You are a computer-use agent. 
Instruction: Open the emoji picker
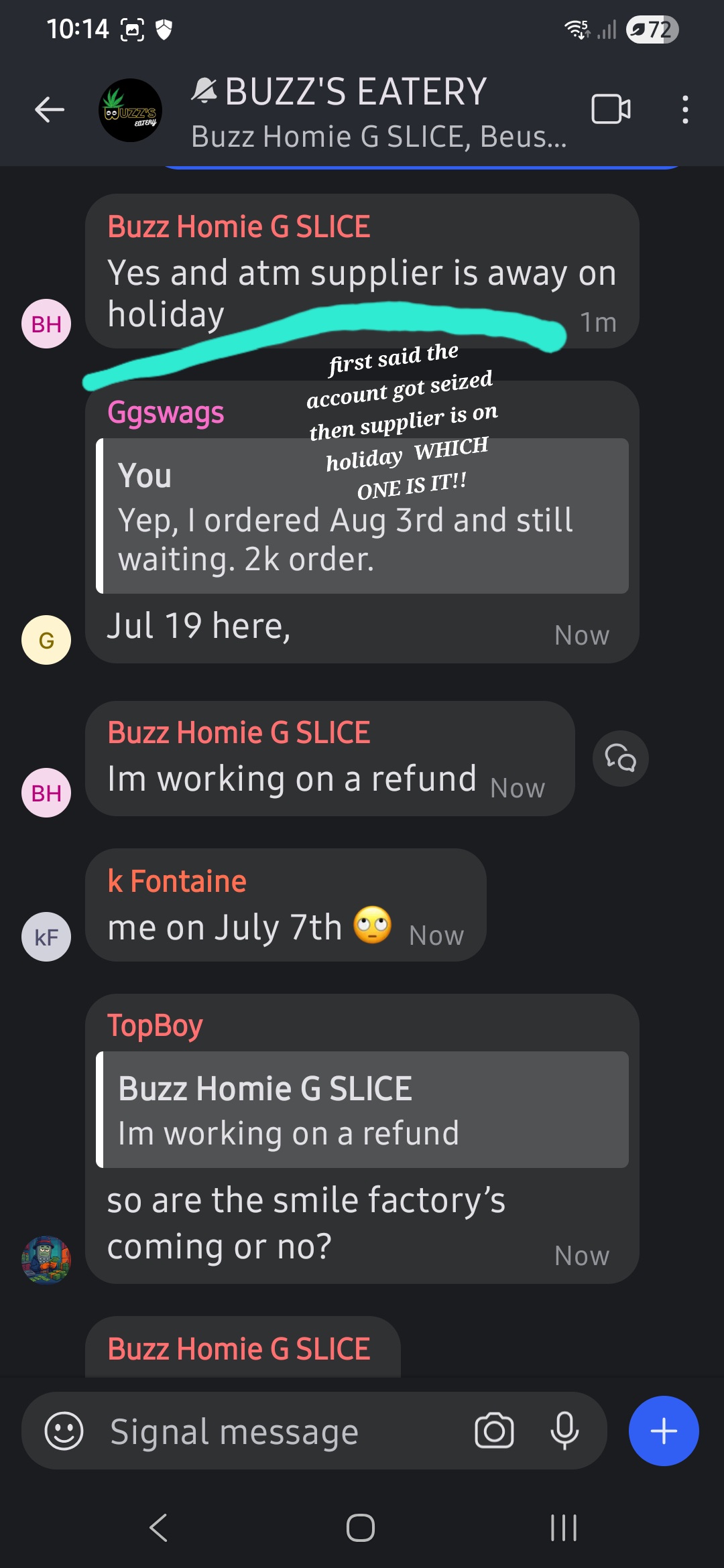coord(64,1431)
